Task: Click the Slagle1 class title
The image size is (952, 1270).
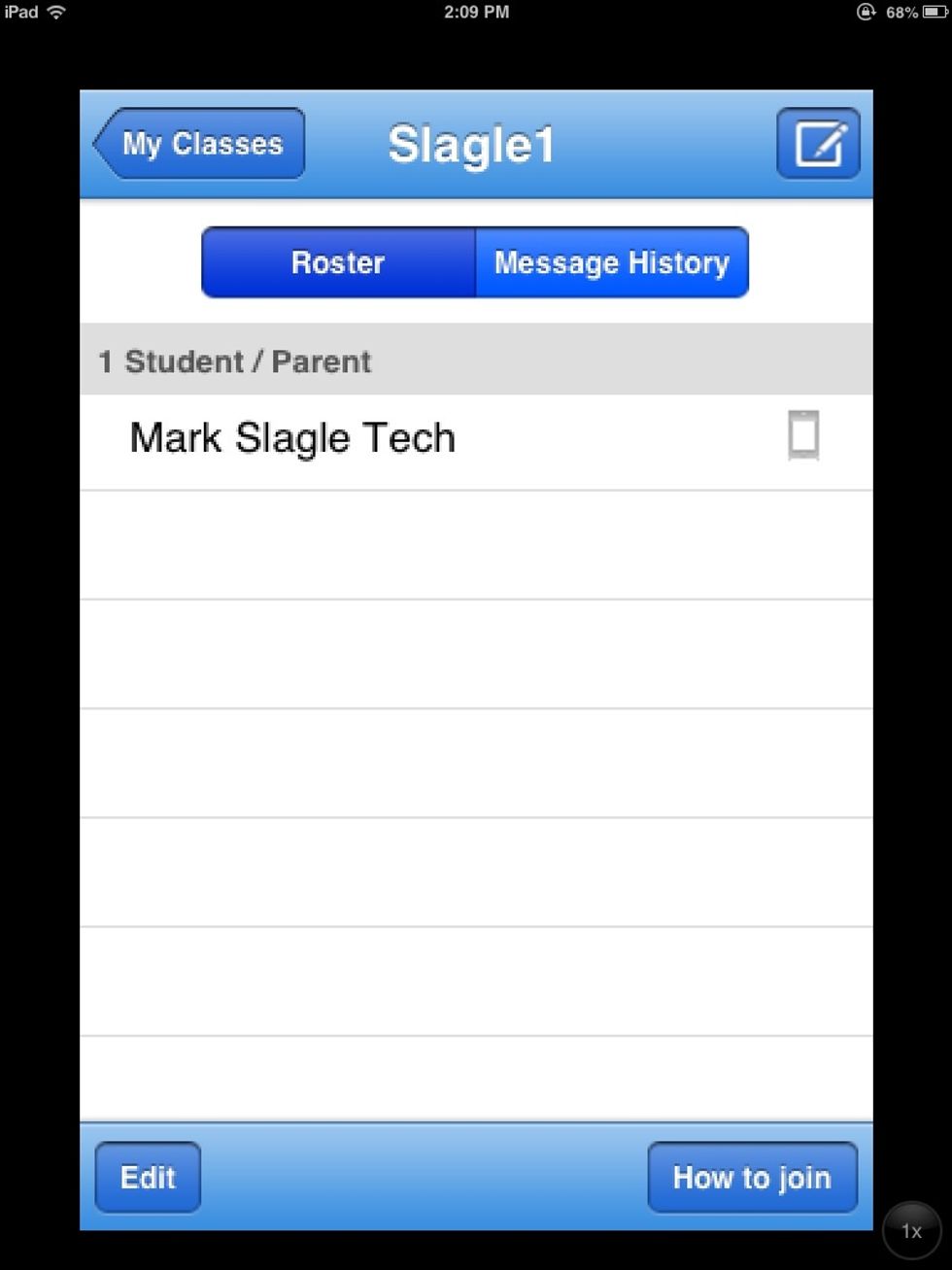Action: tap(472, 143)
